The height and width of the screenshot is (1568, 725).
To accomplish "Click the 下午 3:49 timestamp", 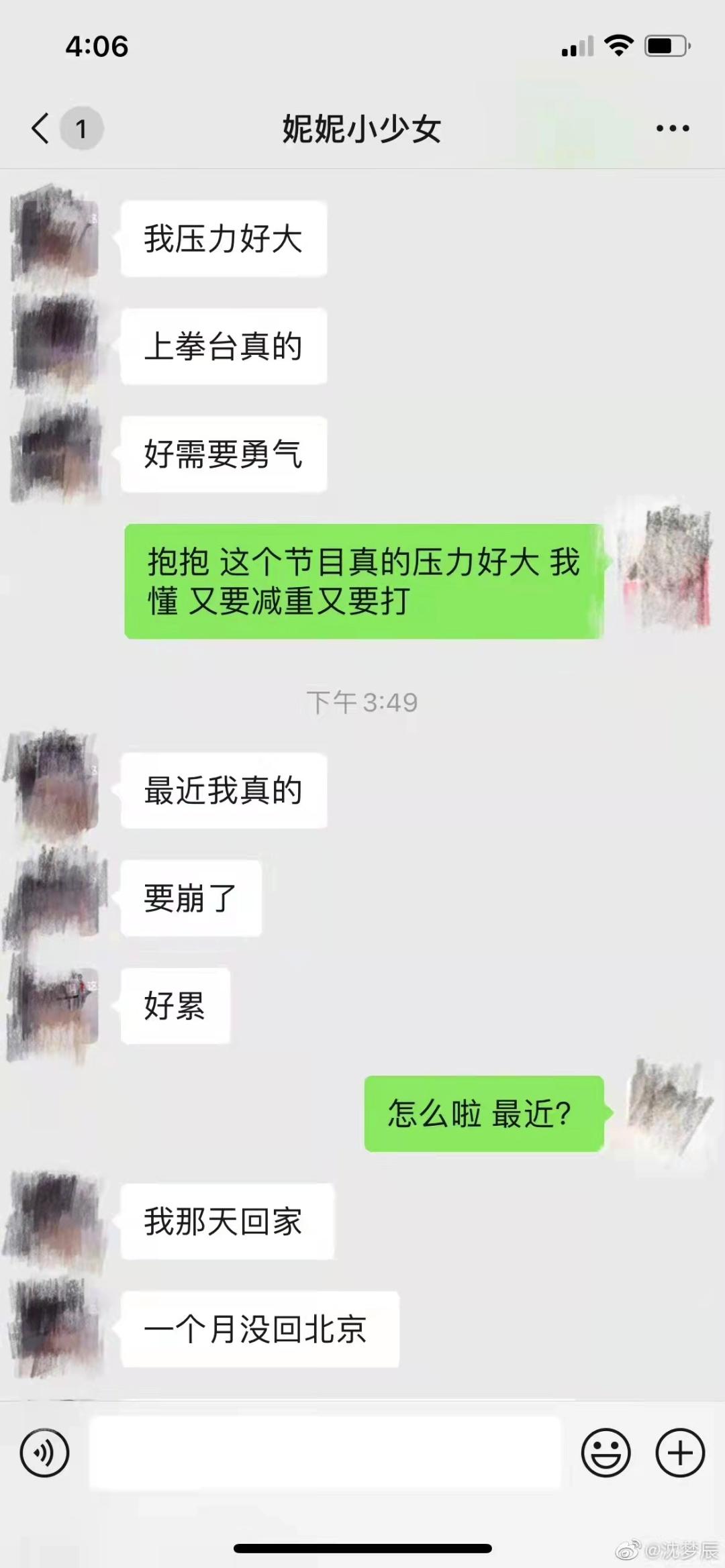I will (362, 700).
